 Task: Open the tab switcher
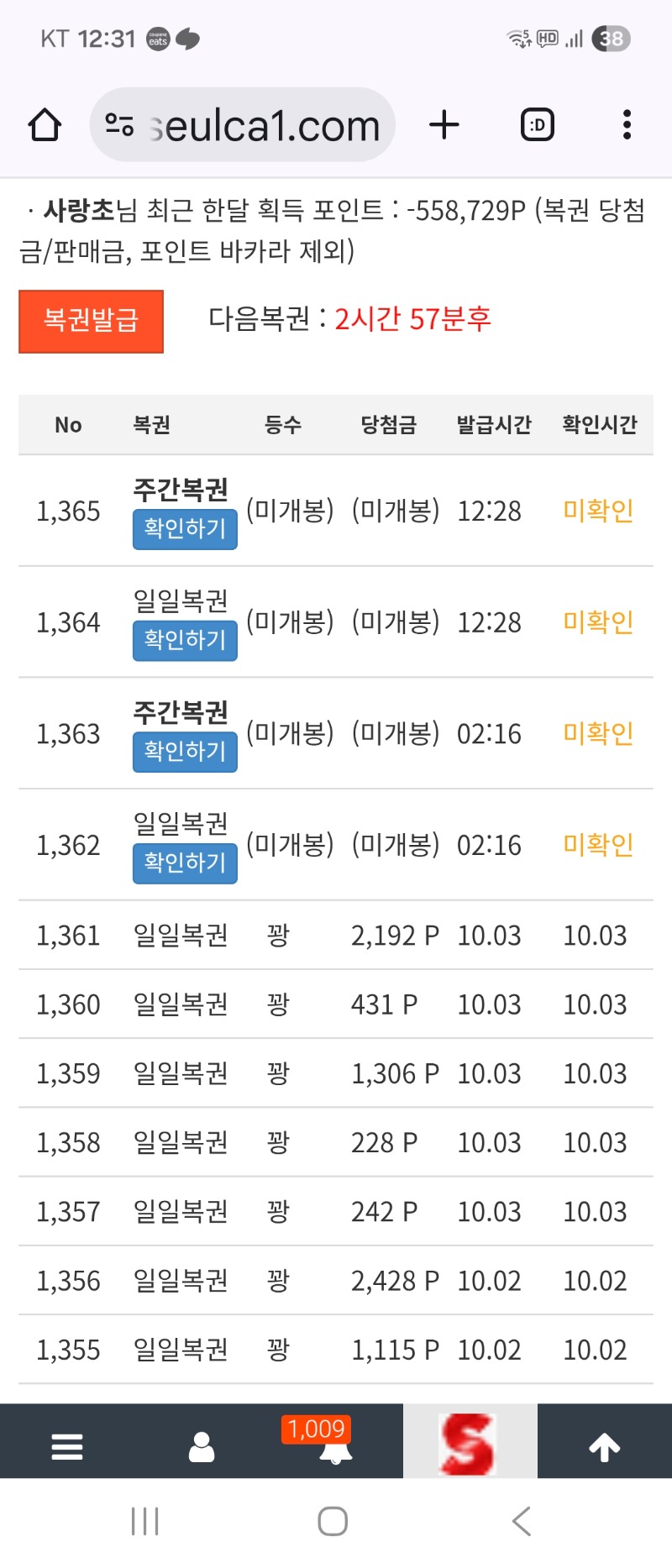(x=538, y=126)
